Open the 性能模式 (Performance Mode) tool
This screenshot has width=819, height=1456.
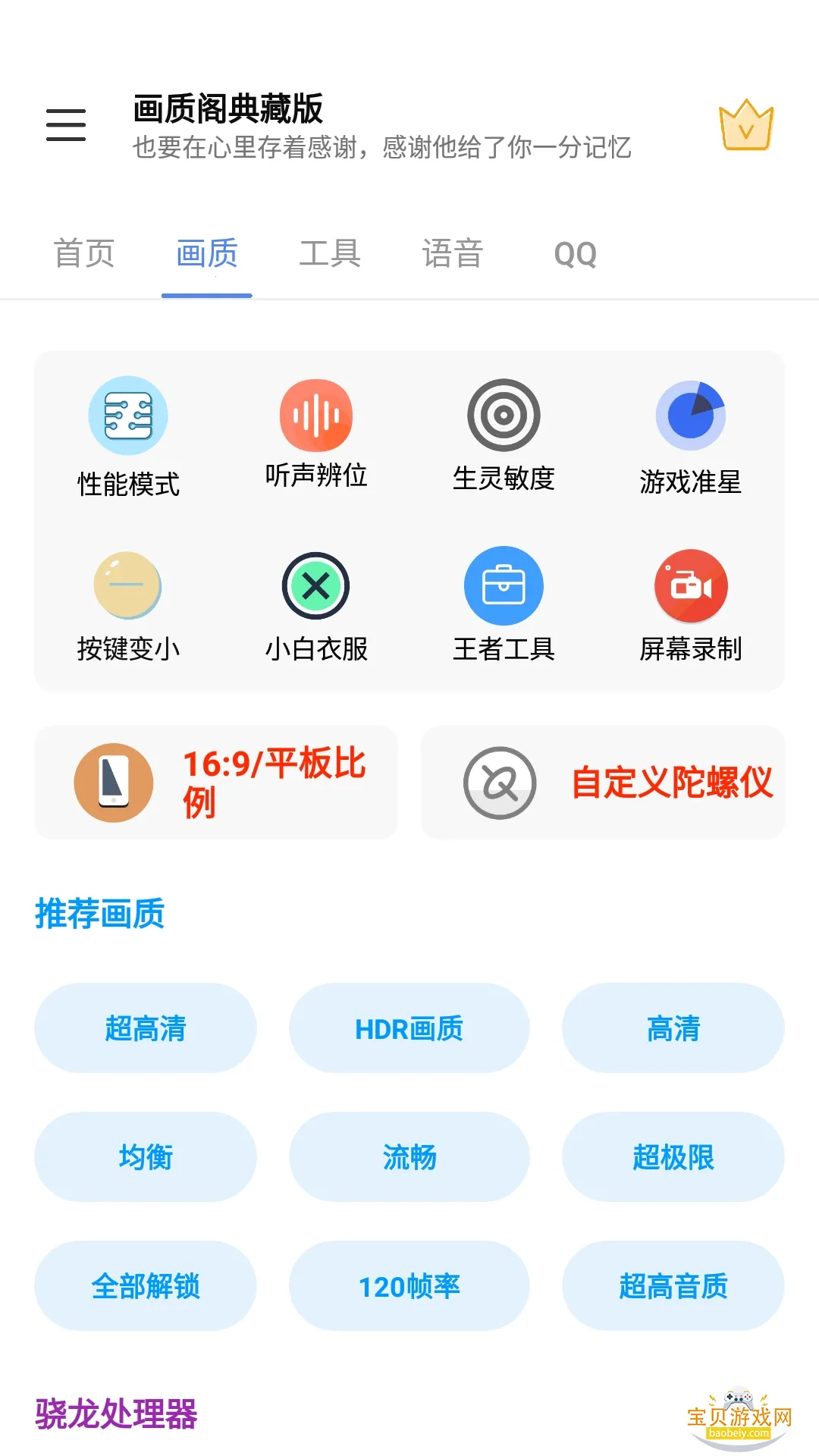[x=129, y=436]
